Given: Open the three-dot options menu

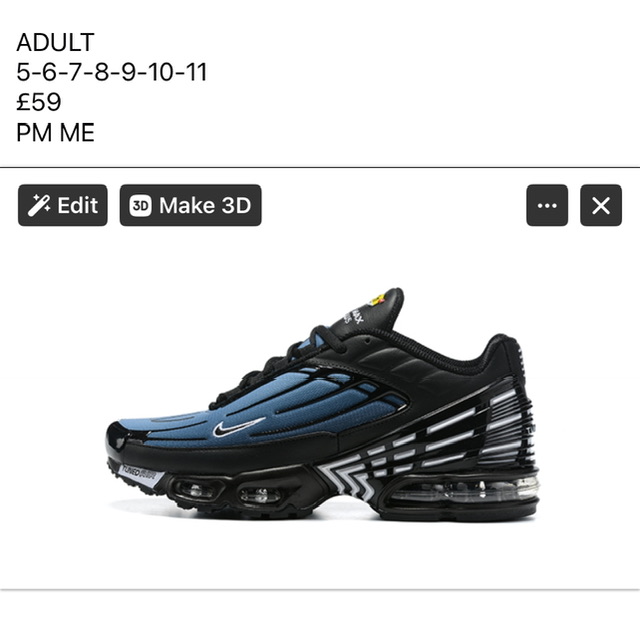Looking at the screenshot, I should pos(547,206).
